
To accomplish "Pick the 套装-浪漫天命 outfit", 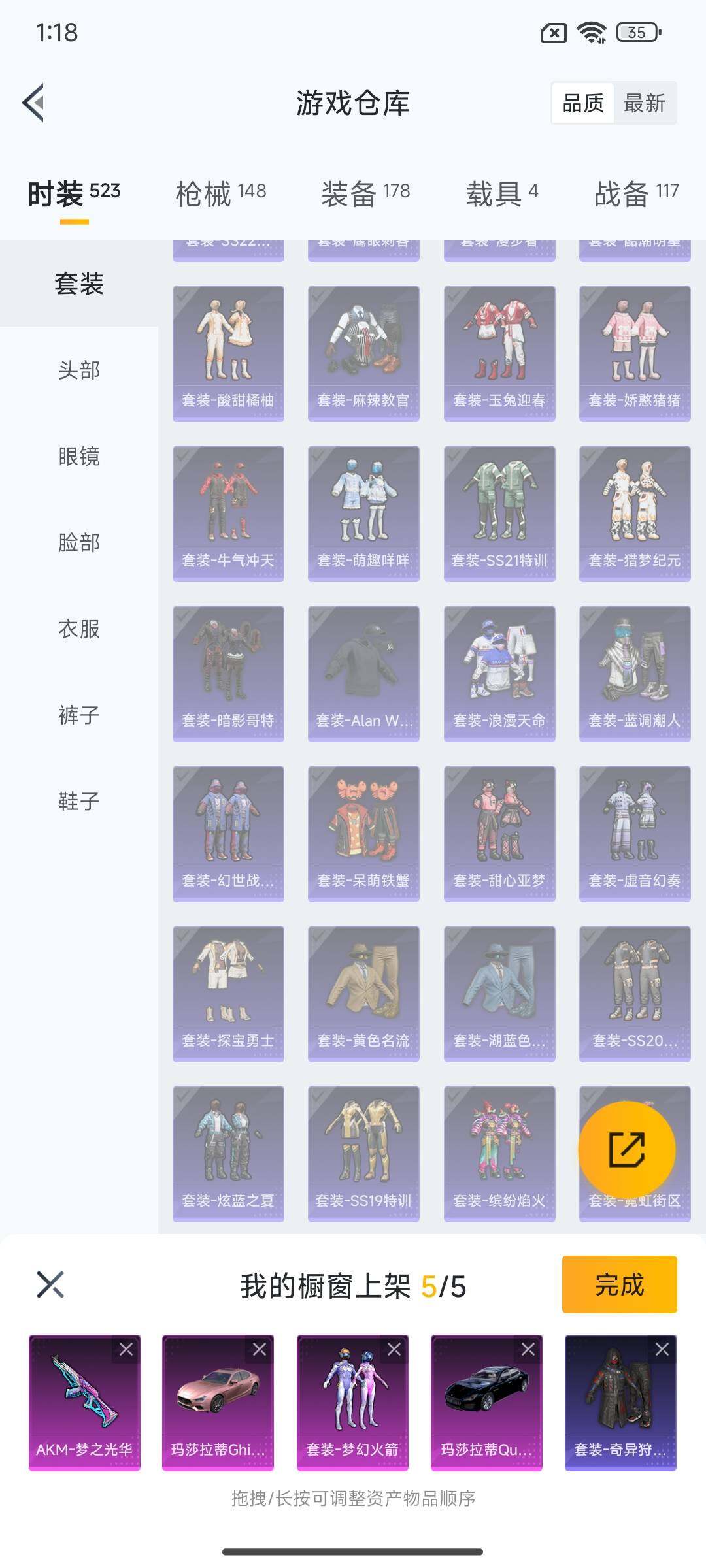I will 499,673.
